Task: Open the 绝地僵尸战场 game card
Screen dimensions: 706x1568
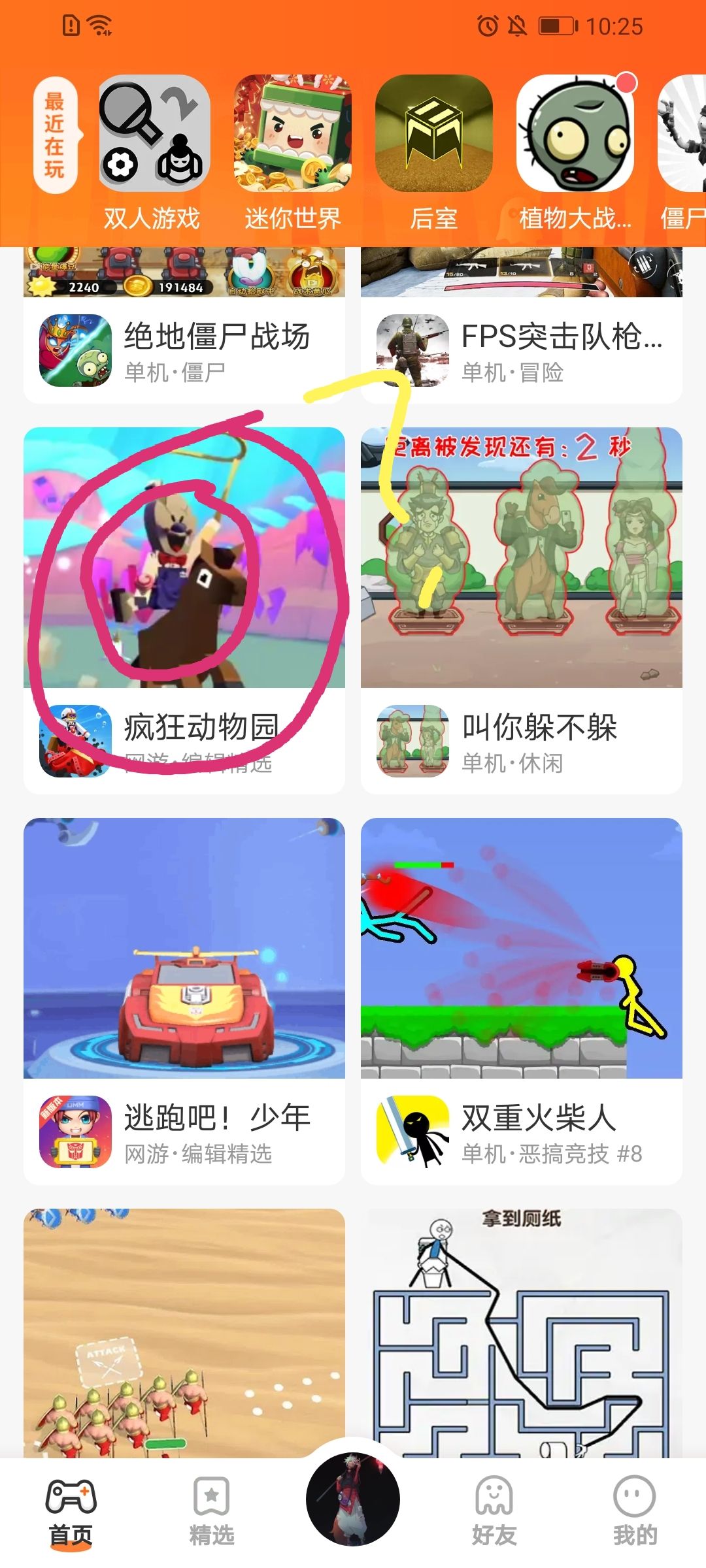Action: pyautogui.click(x=184, y=325)
